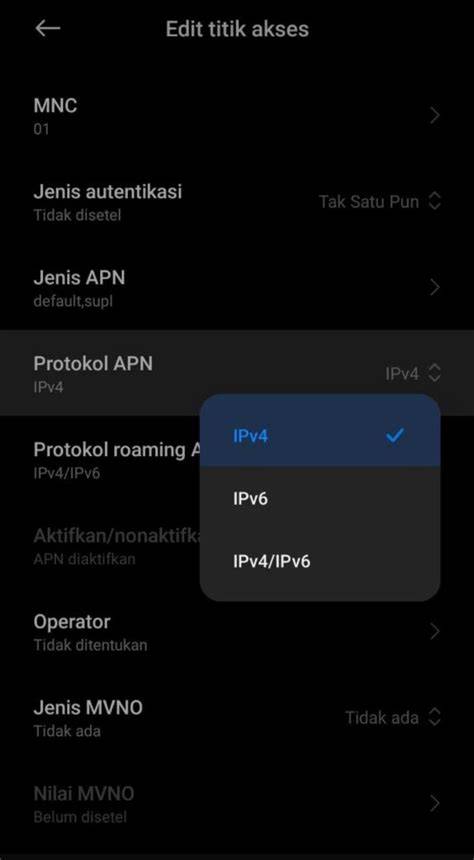
Task: Open the MNC setting row
Action: click(237, 116)
